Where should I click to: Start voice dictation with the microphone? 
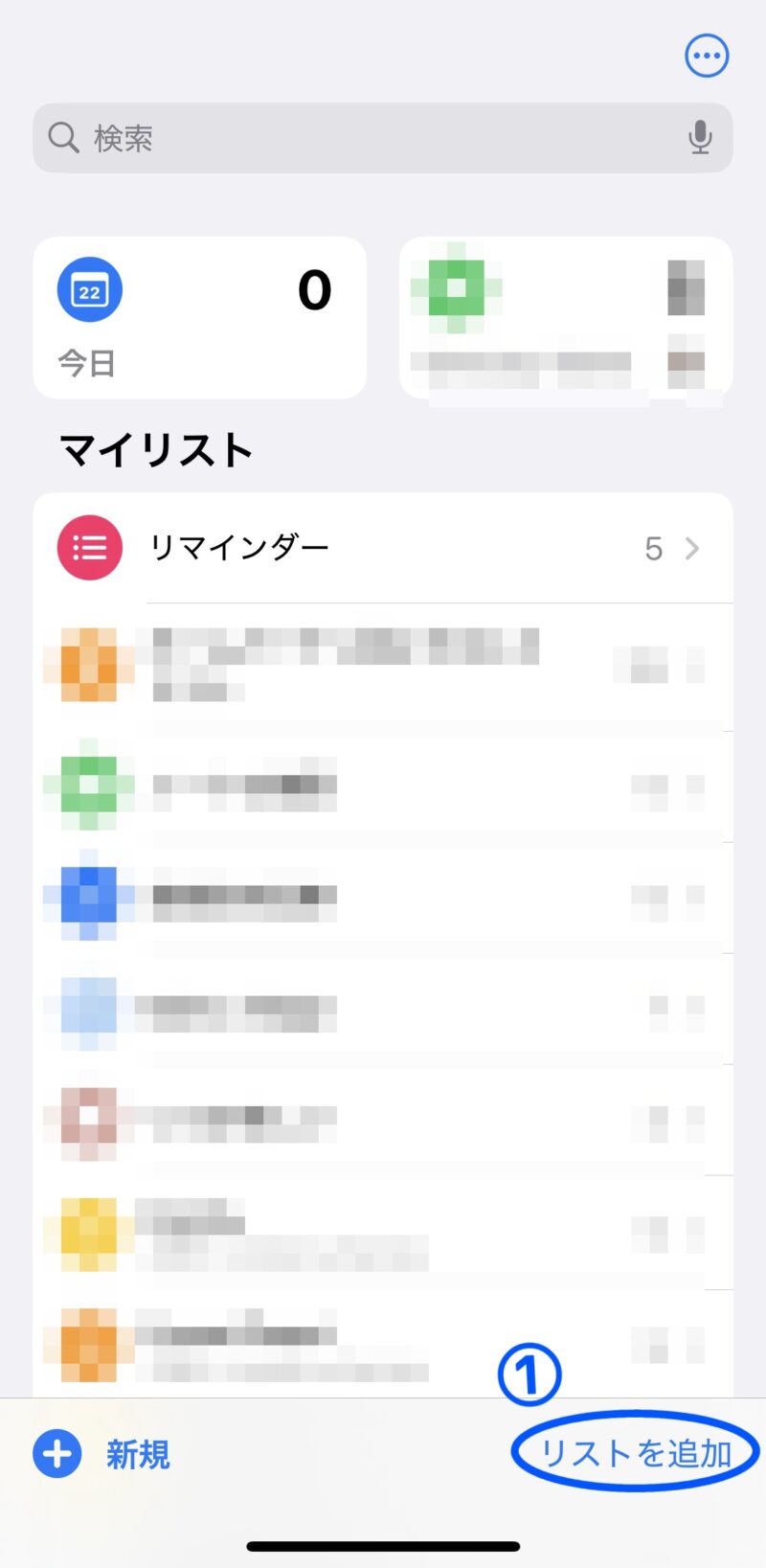click(700, 138)
